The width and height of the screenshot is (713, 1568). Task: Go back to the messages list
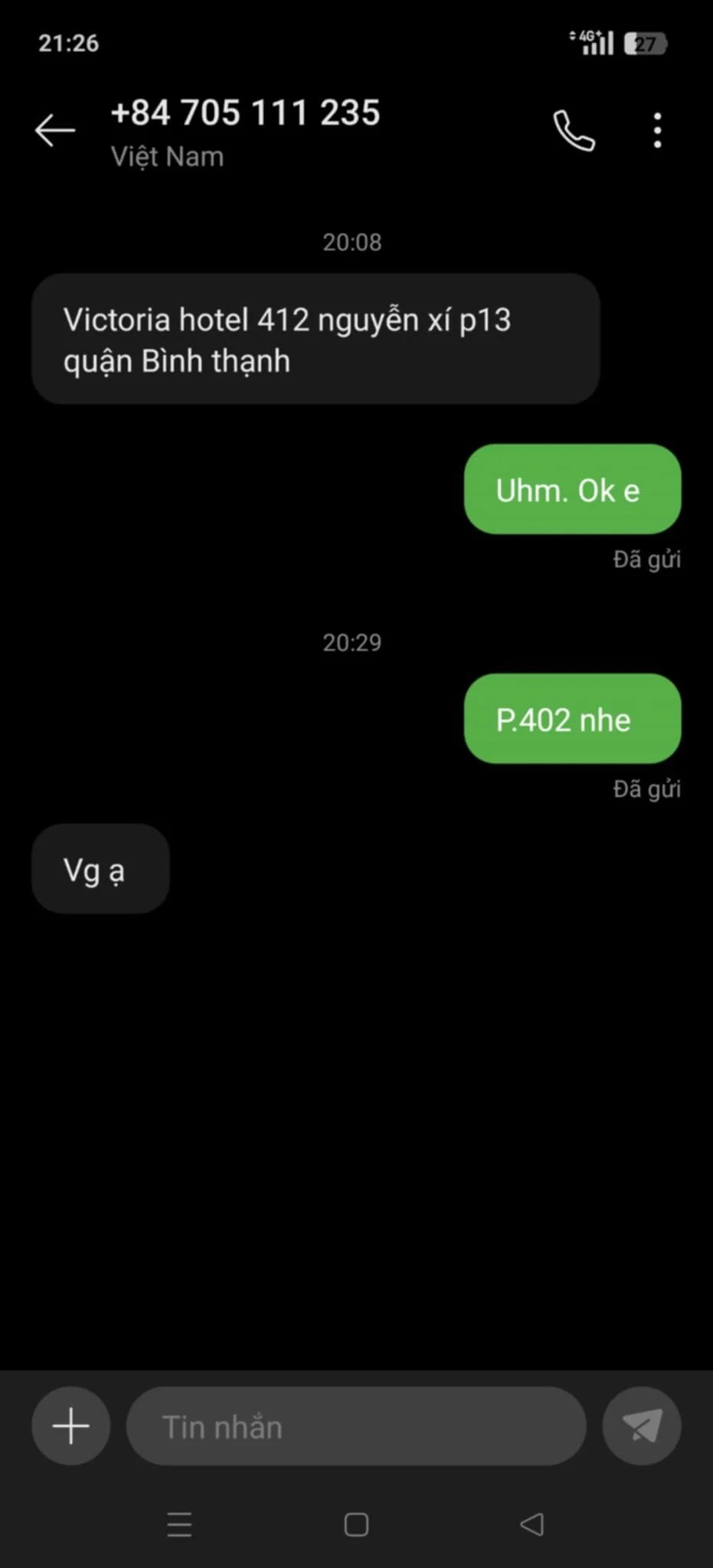(55, 130)
